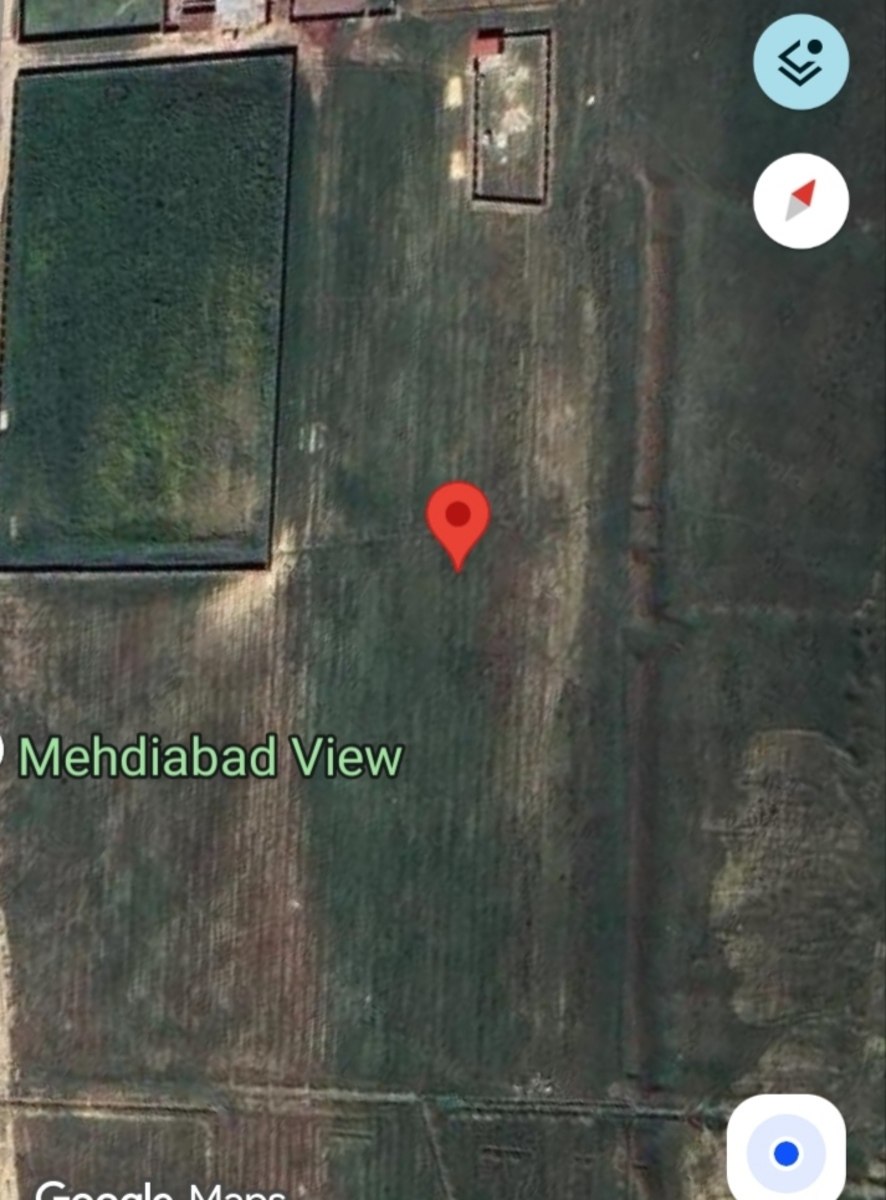886x1200 pixels.
Task: Open the map layers selector
Action: pyautogui.click(x=800, y=62)
